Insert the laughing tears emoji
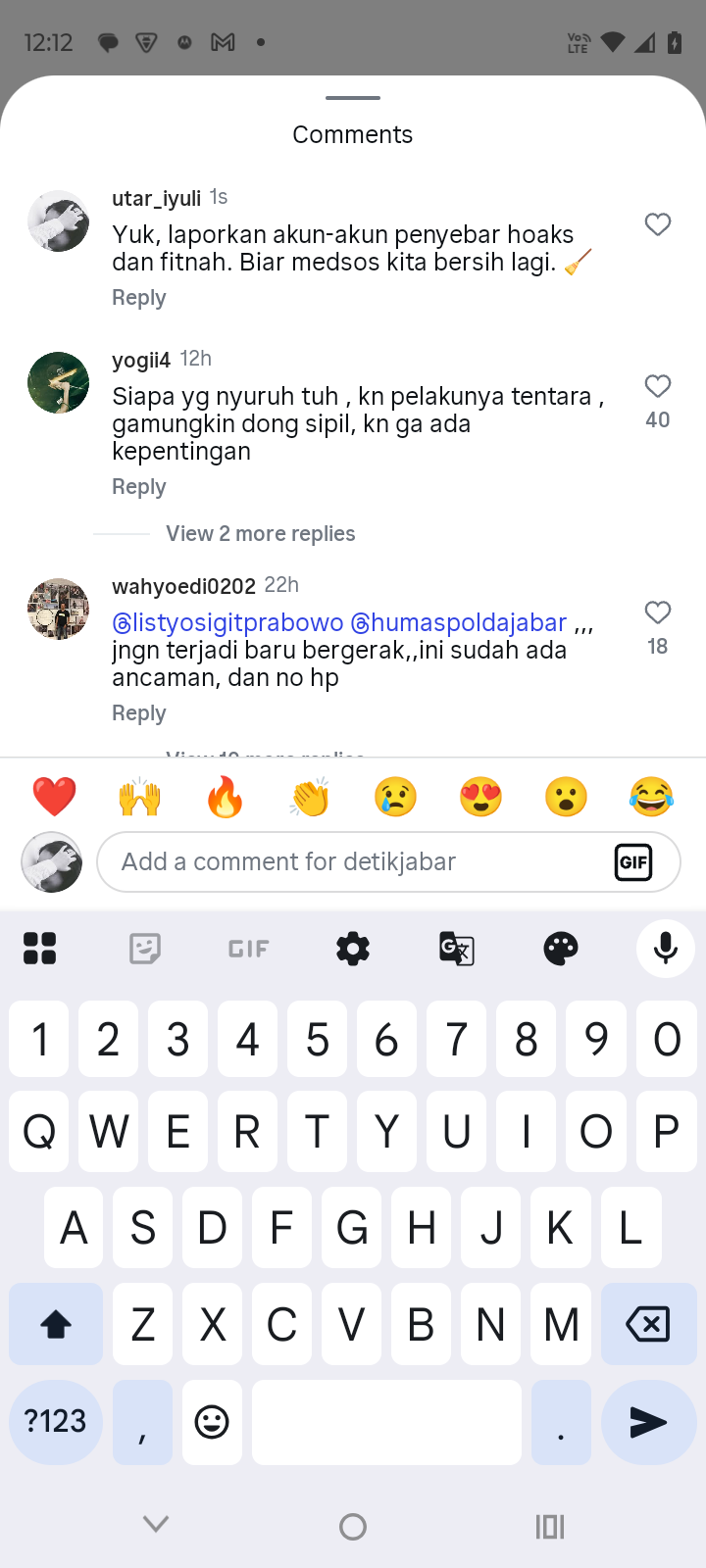This screenshot has width=706, height=1568. tap(651, 797)
